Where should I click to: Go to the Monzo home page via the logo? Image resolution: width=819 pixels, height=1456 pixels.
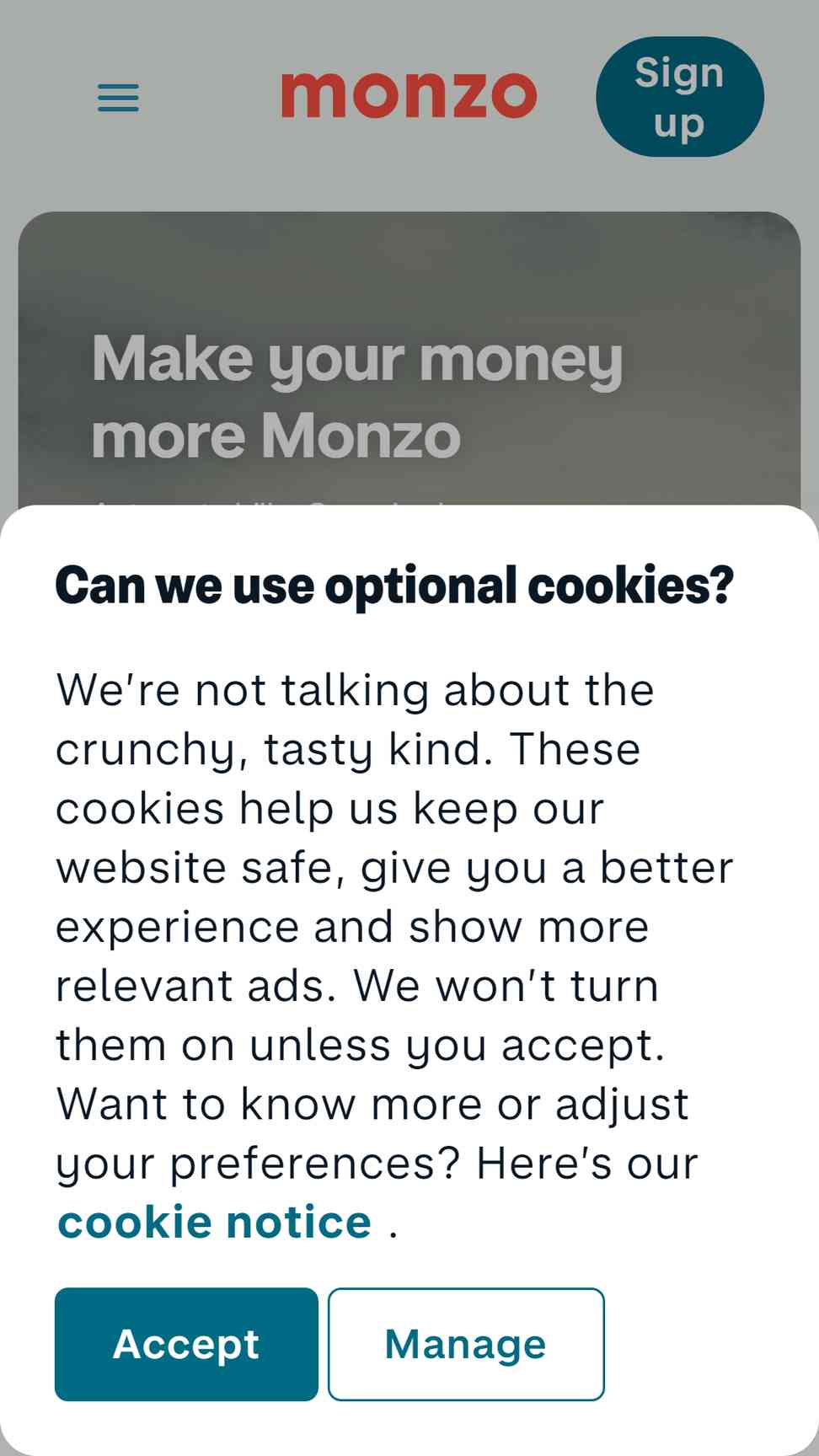pyautogui.click(x=409, y=94)
